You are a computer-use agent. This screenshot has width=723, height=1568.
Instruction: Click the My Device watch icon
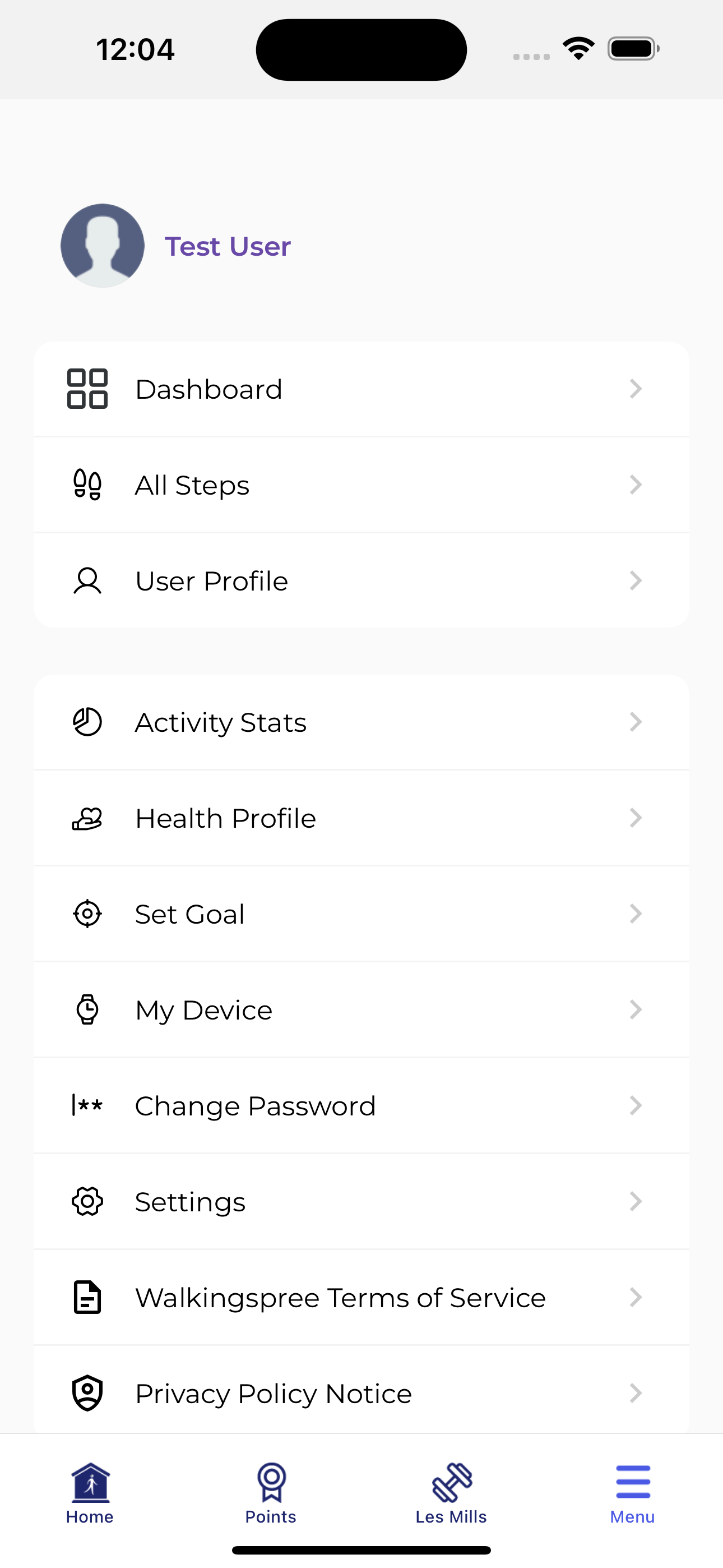pos(86,1010)
